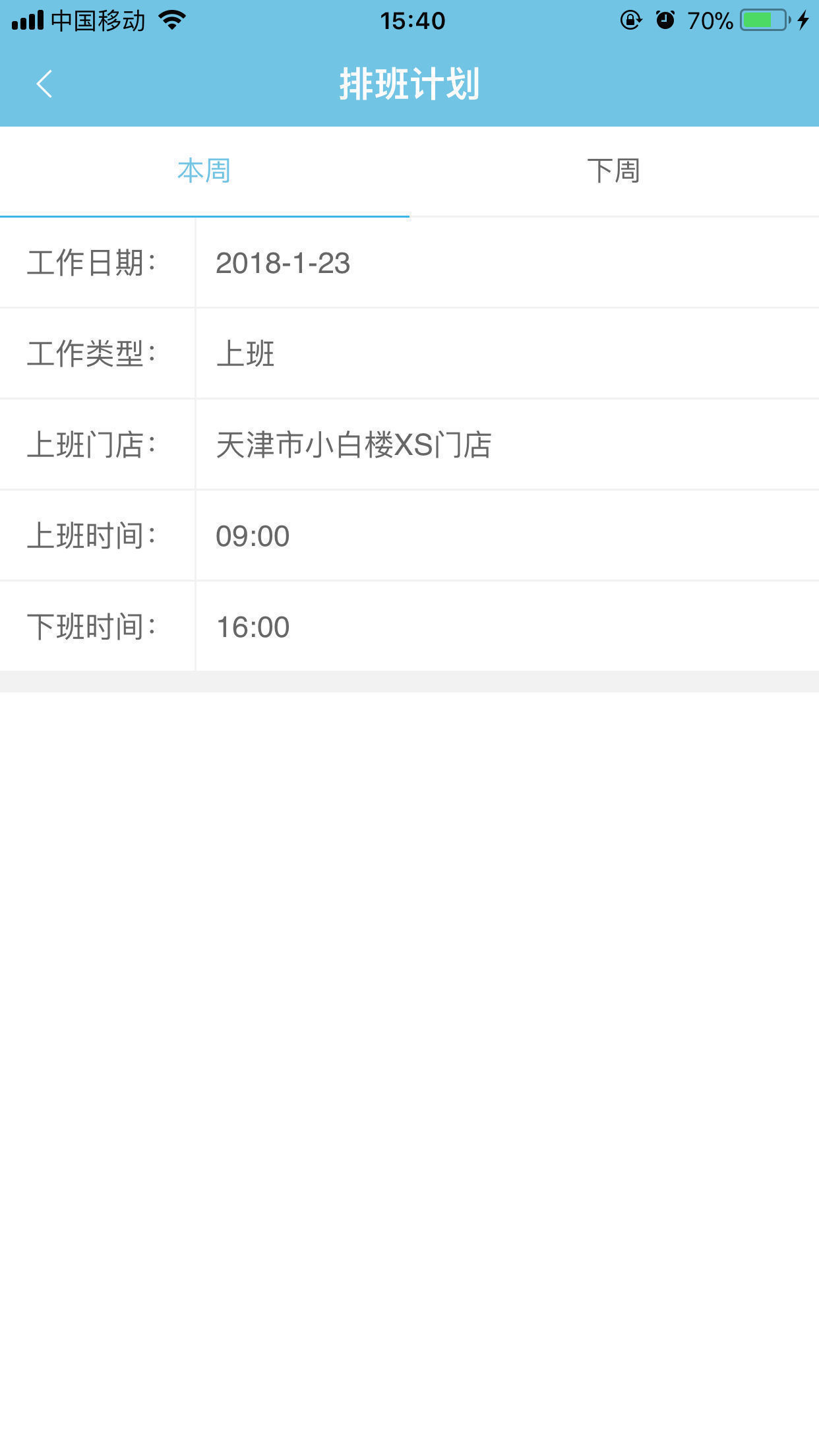The width and height of the screenshot is (819, 1456).
Task: Switch to the 下周 tab
Action: point(614,171)
